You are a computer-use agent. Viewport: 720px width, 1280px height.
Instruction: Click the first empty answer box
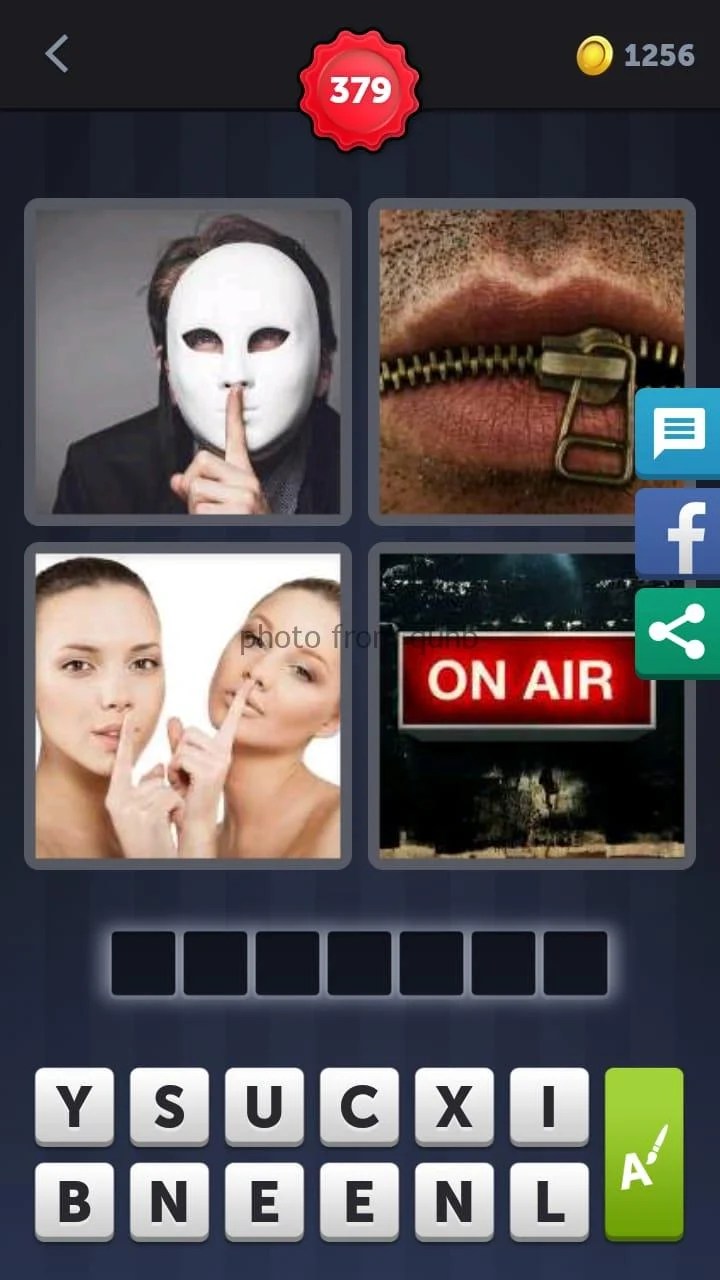click(142, 962)
